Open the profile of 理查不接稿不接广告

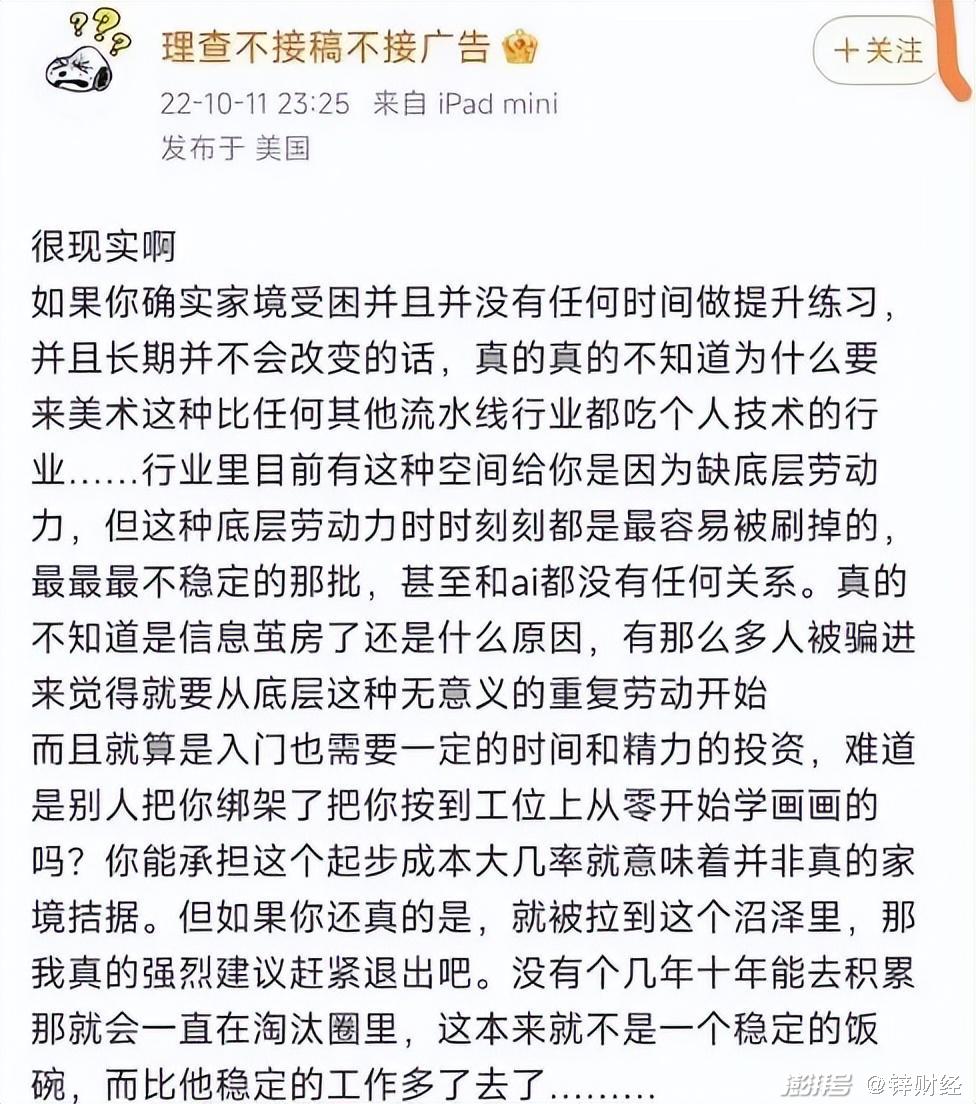click(x=325, y=47)
